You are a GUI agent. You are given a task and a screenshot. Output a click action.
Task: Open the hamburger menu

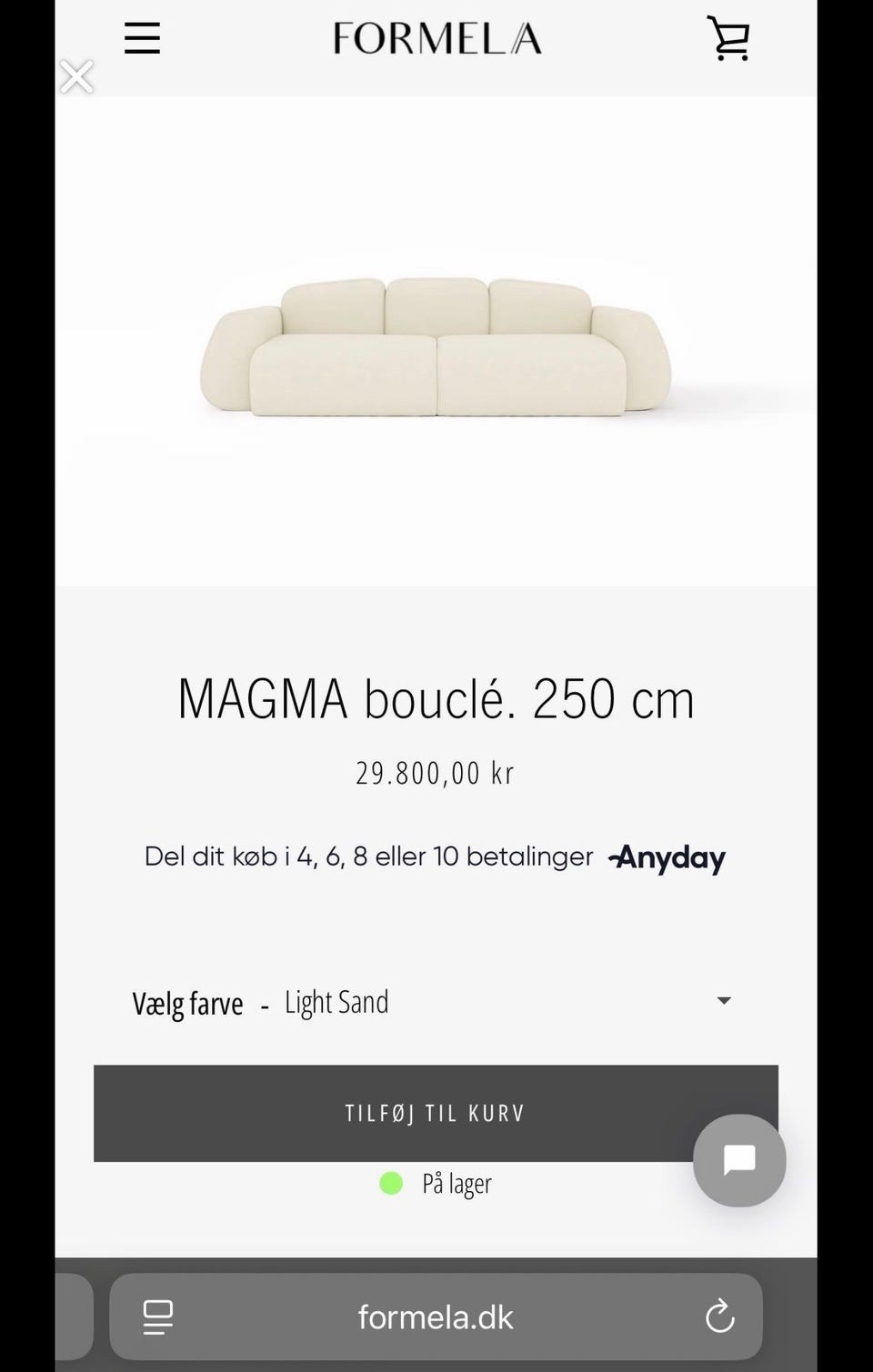(x=142, y=38)
